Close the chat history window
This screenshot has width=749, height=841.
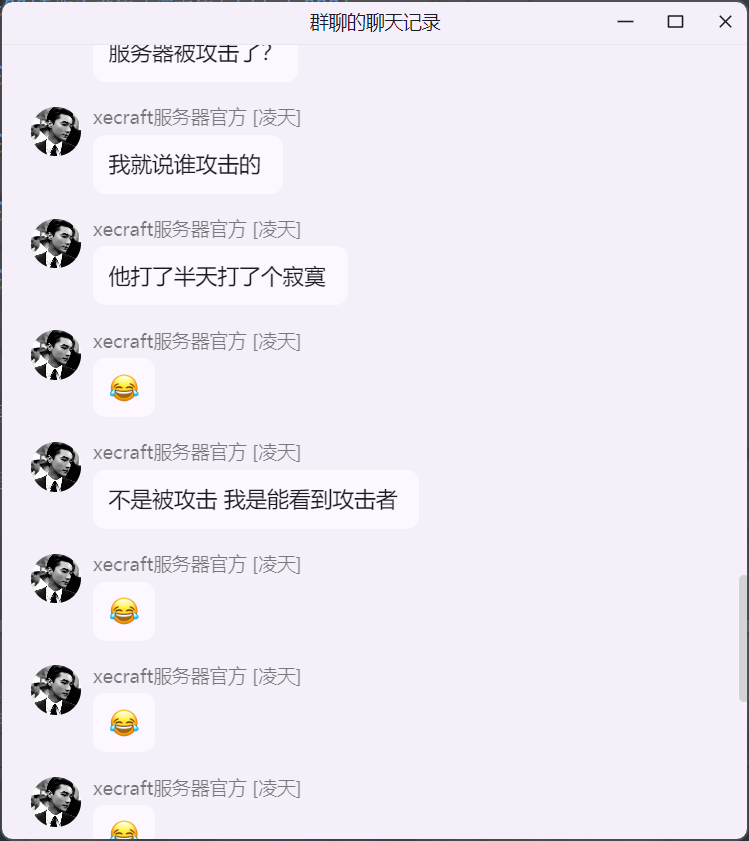pos(725,22)
